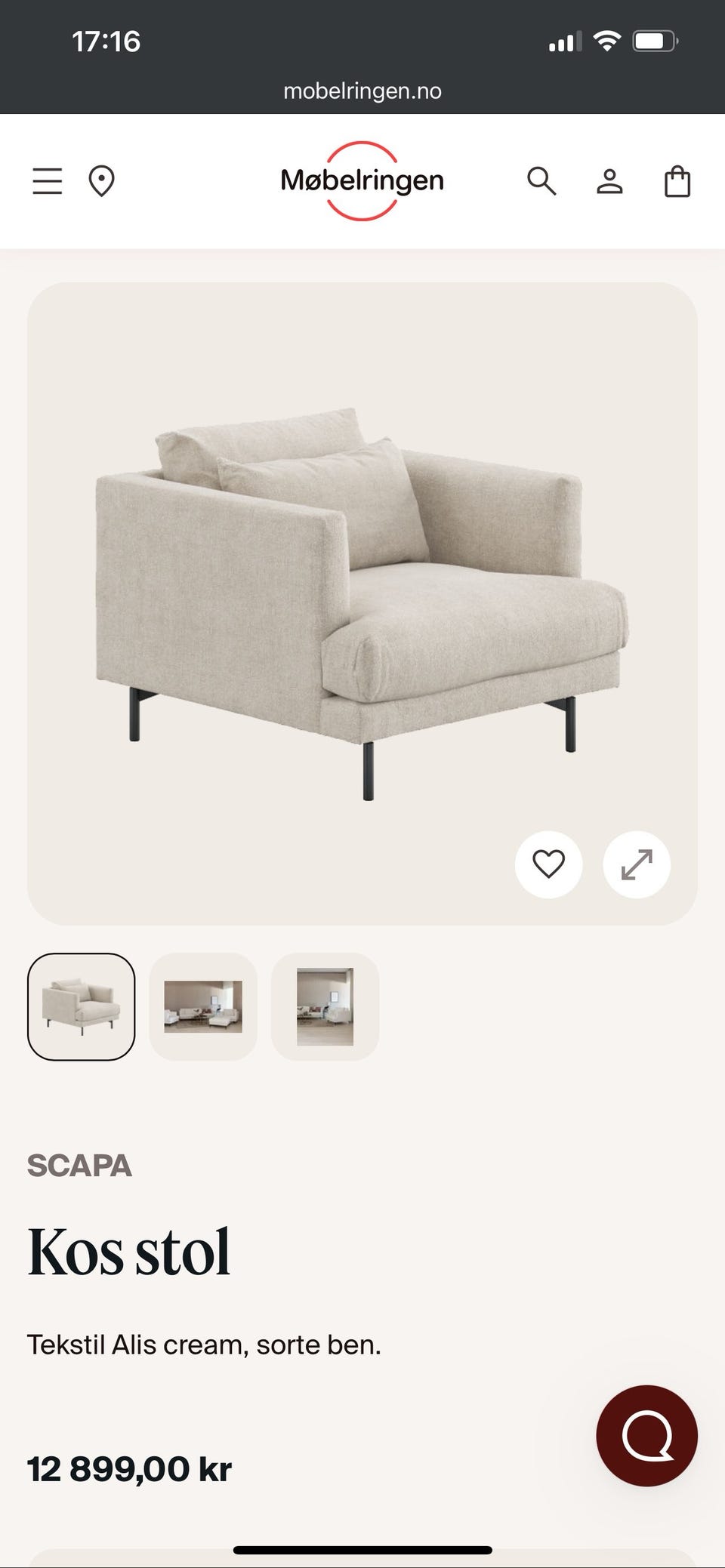Viewport: 725px width, 1568px height.
Task: Open the shopping bag
Action: click(x=677, y=181)
